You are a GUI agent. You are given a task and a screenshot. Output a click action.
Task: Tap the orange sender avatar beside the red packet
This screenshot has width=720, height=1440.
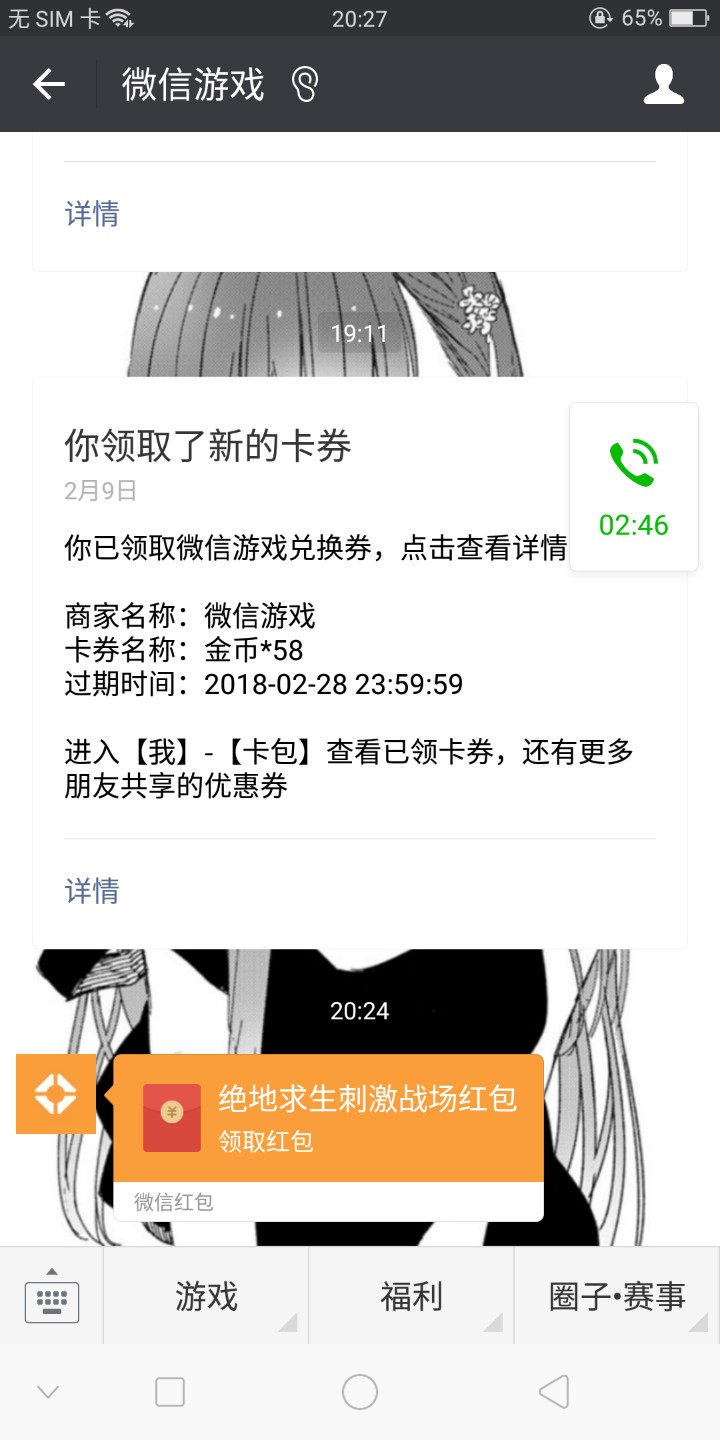(x=56, y=1094)
